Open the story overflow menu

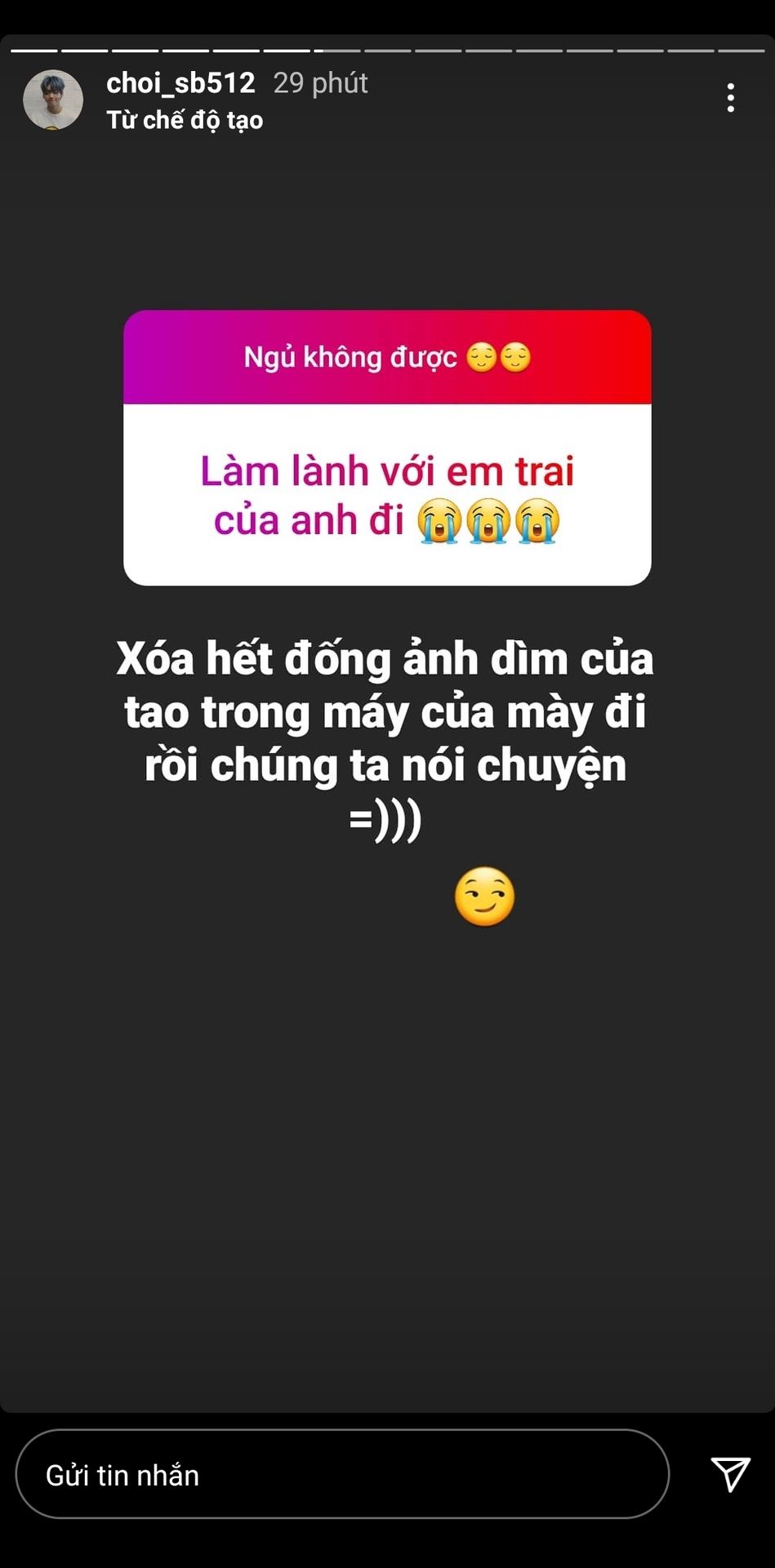tap(730, 98)
